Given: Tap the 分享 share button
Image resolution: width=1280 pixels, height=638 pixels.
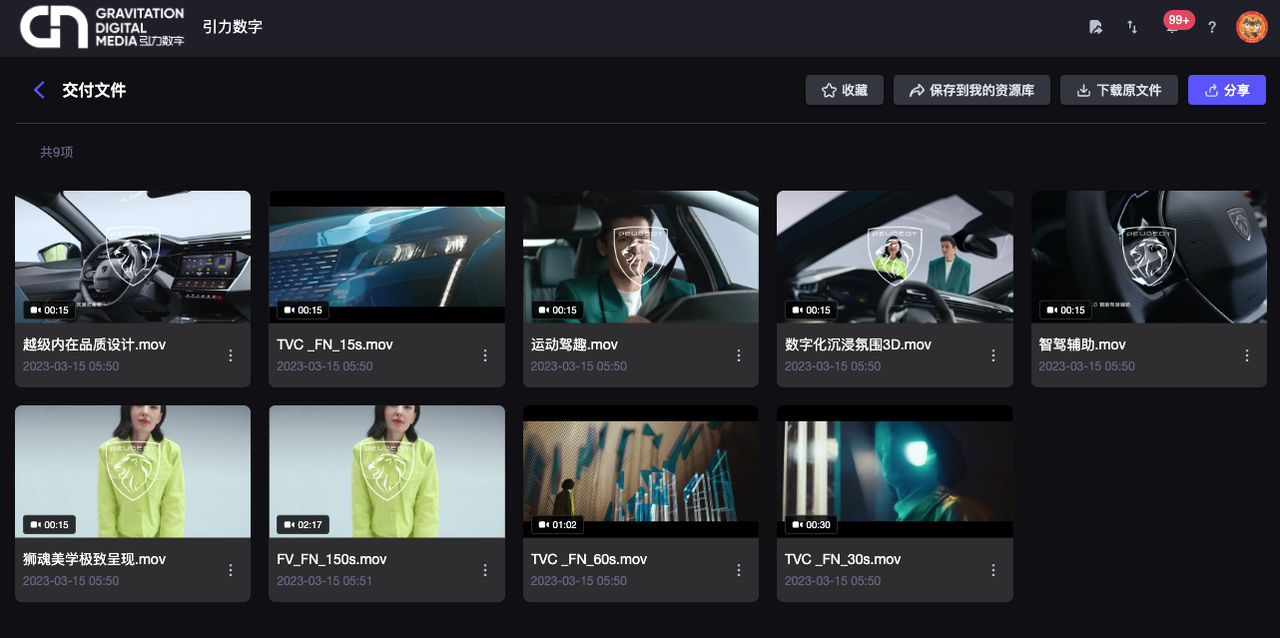Looking at the screenshot, I should tap(1226, 90).
